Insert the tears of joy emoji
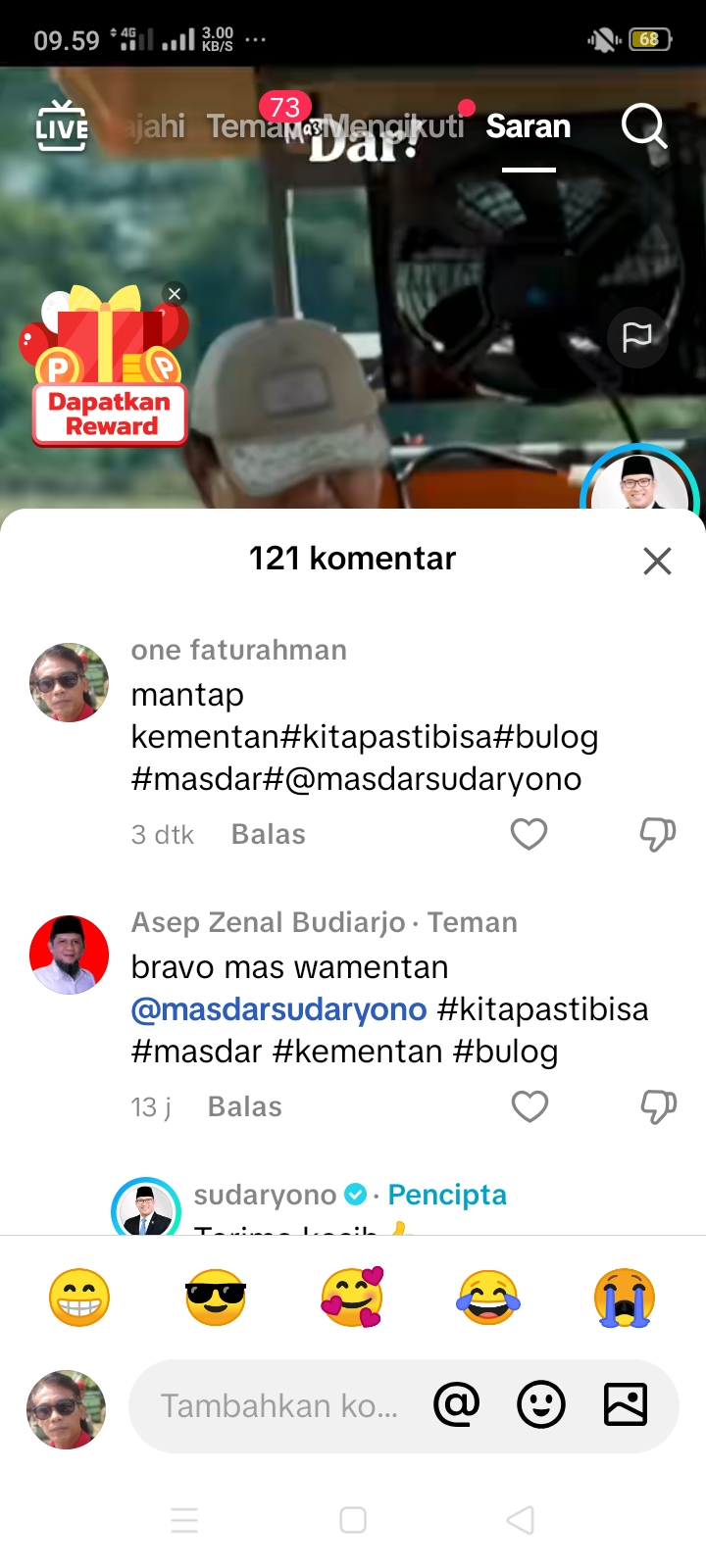This screenshot has width=706, height=1568. tap(488, 1298)
